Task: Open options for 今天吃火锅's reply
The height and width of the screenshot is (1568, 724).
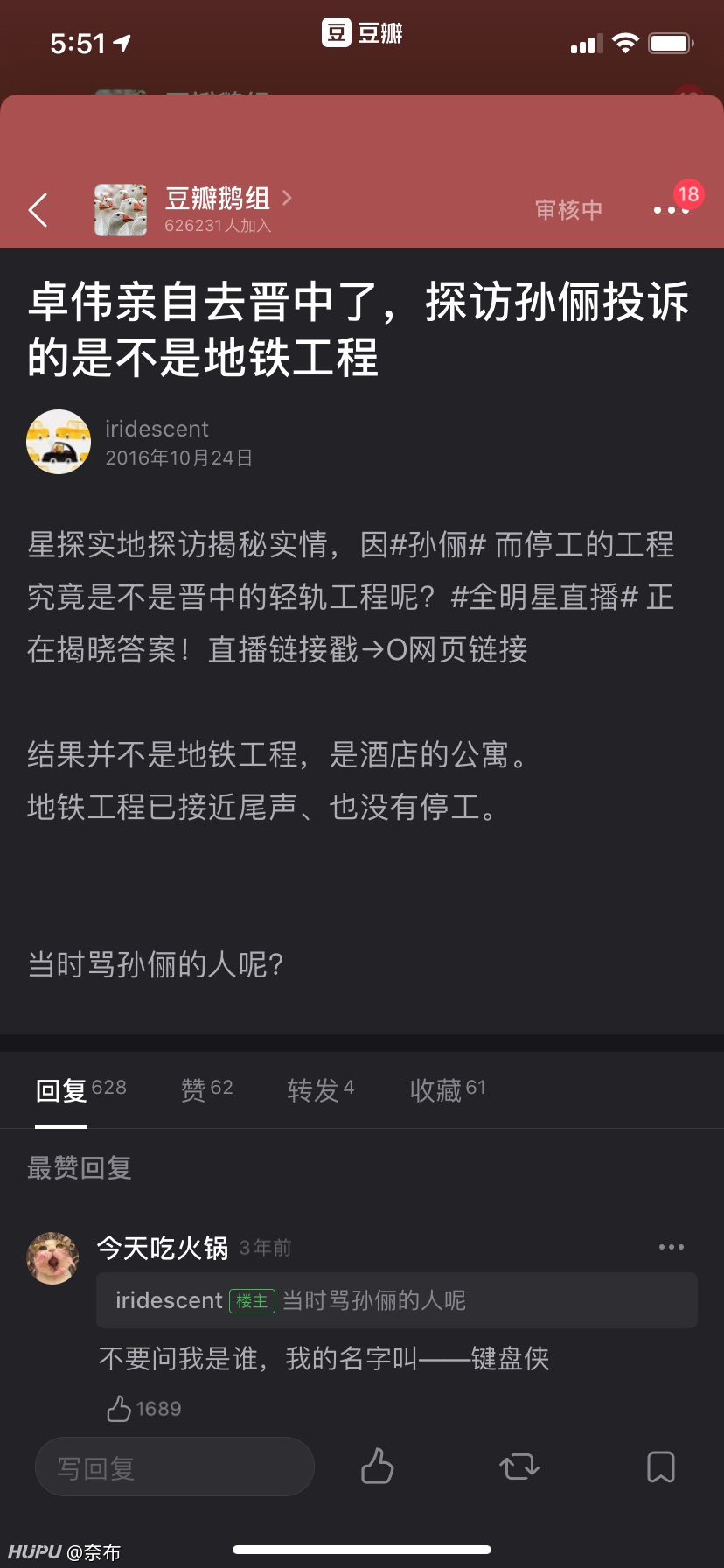Action: 671,1247
